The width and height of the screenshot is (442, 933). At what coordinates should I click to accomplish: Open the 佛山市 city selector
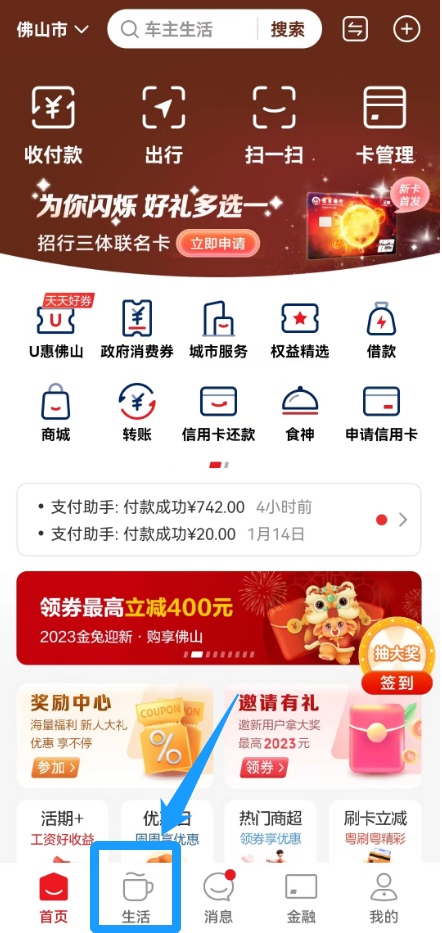click(52, 29)
